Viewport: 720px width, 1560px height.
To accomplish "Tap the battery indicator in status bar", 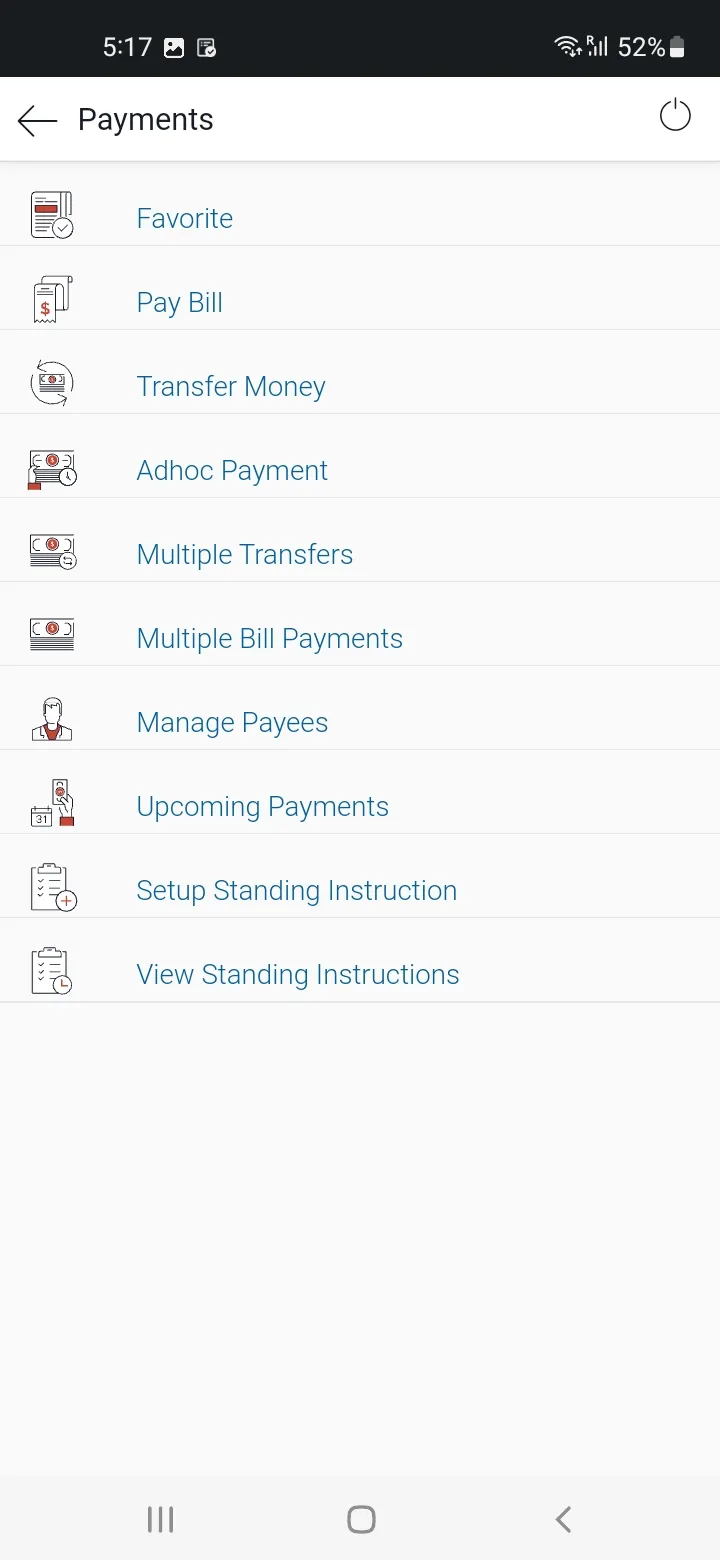I will [677, 46].
